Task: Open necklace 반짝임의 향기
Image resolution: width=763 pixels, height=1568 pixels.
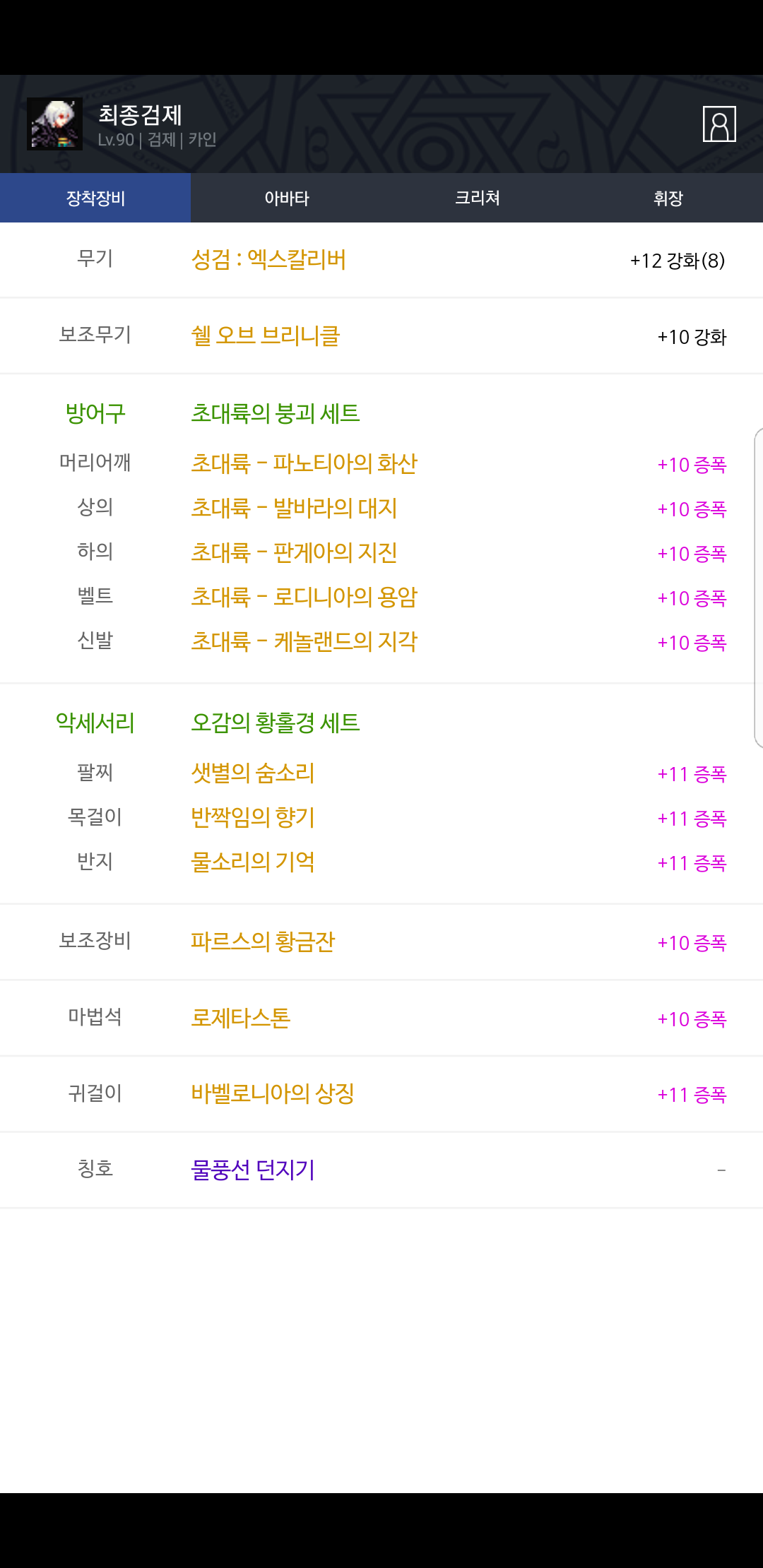Action: pyautogui.click(x=253, y=818)
